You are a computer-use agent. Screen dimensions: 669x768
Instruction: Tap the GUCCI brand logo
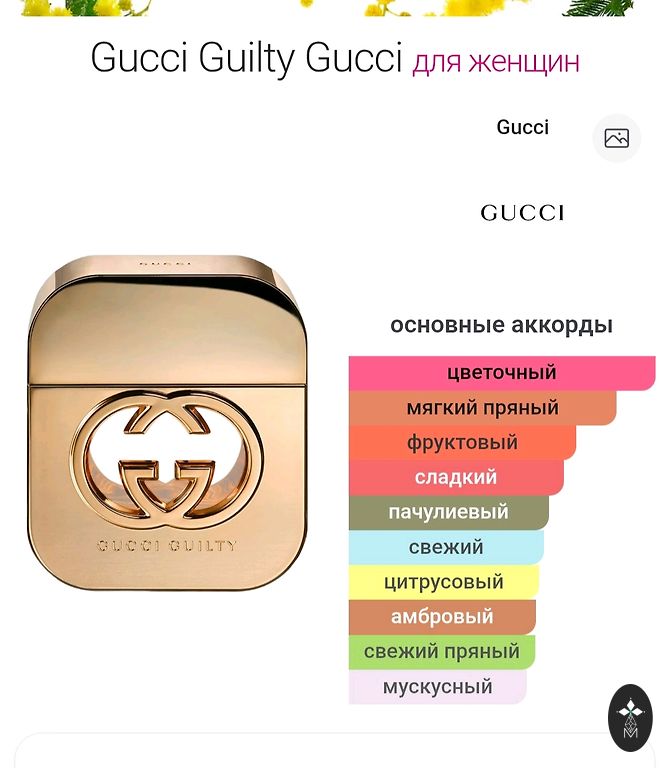coord(521,212)
